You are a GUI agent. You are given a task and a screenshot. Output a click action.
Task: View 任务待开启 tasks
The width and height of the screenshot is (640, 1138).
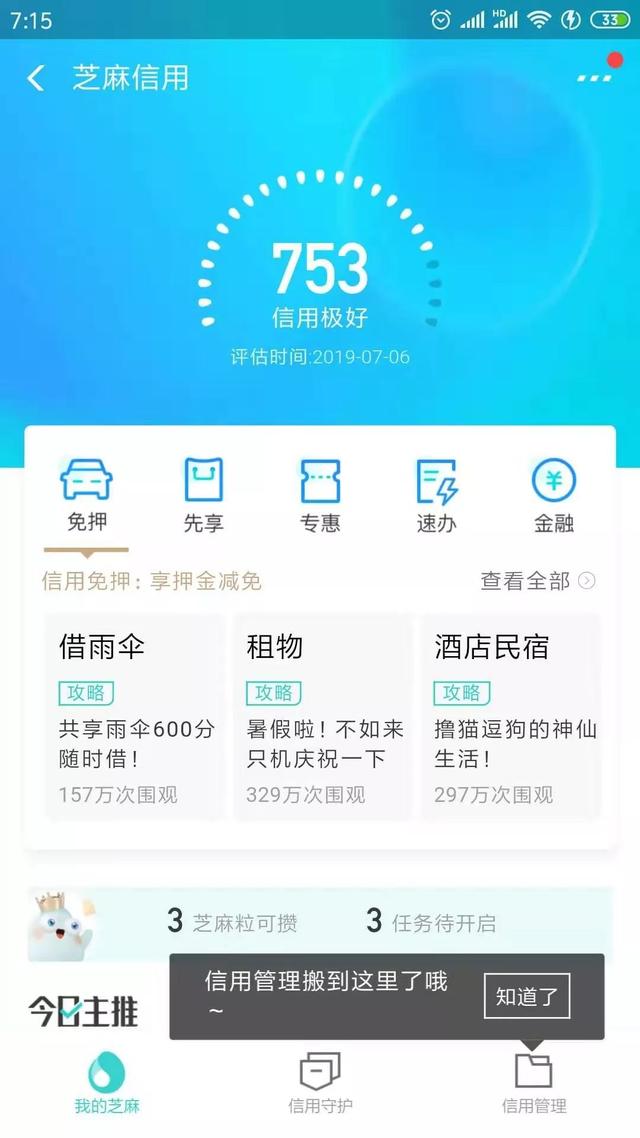431,922
